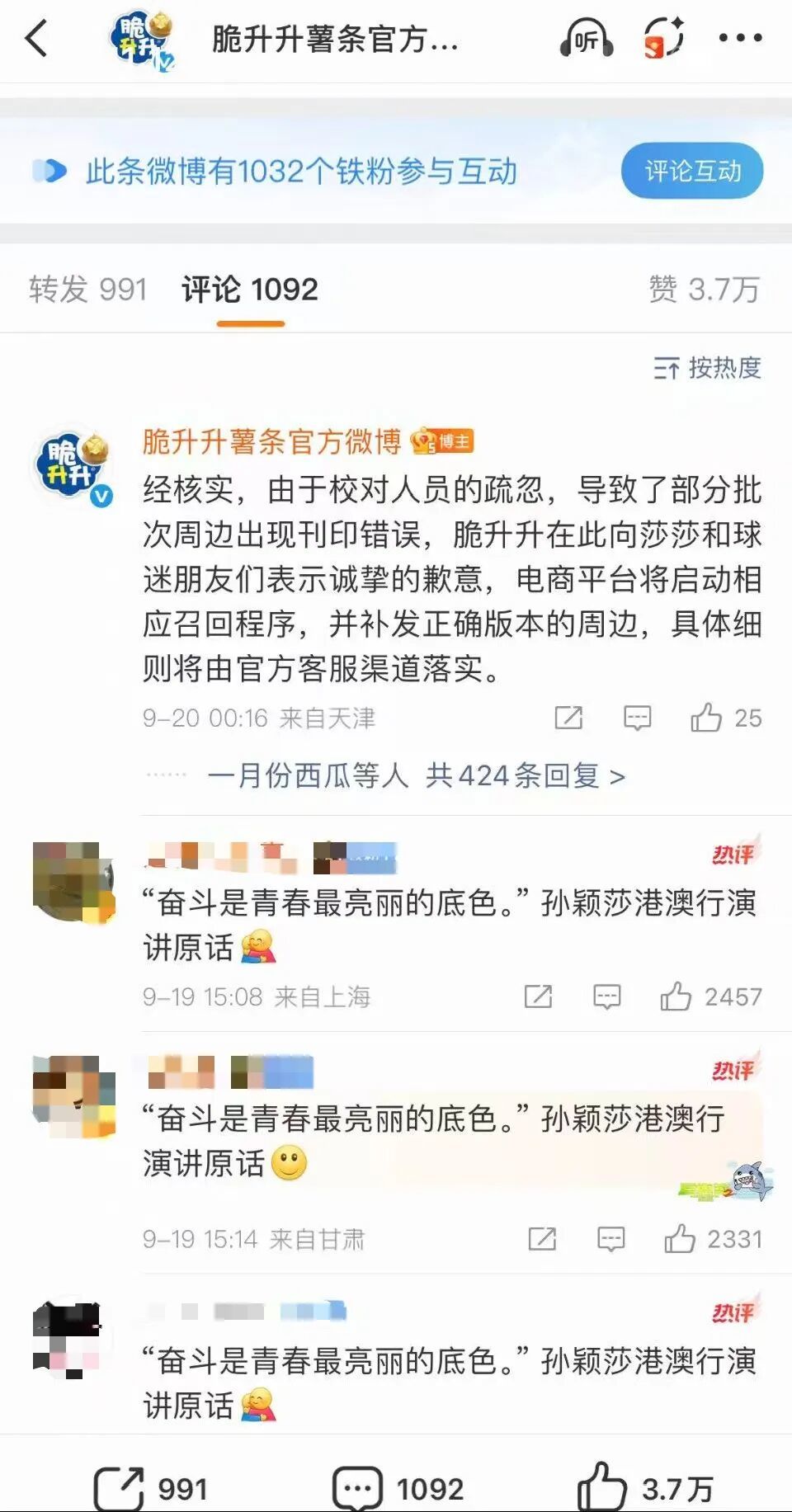Open the 按热度 sort option
The width and height of the screenshot is (792, 1512).
(707, 368)
